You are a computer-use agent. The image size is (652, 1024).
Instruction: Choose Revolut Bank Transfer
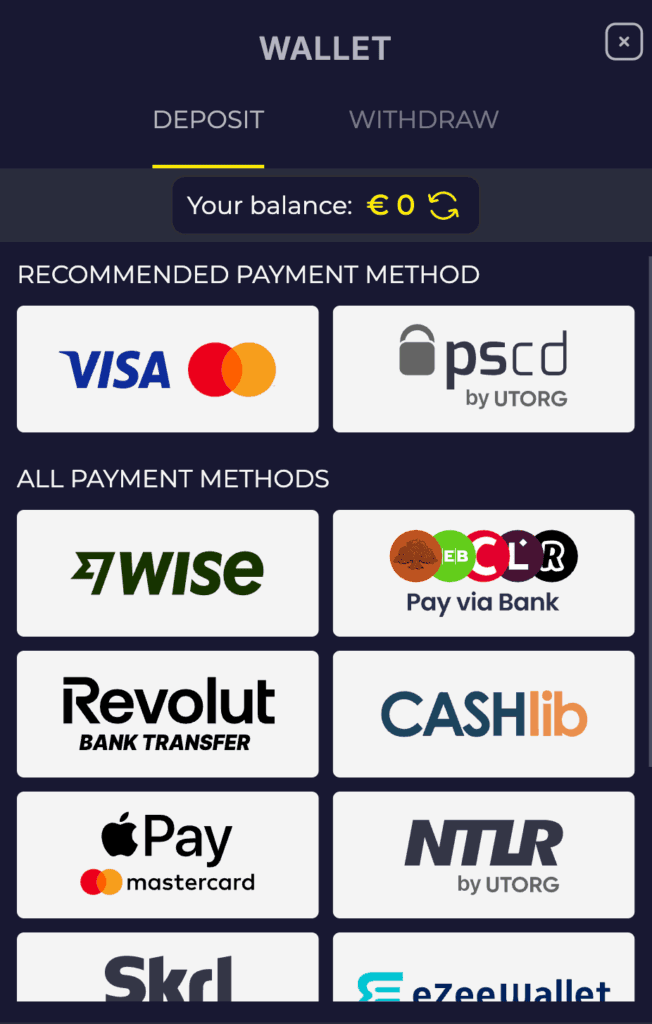tap(168, 714)
